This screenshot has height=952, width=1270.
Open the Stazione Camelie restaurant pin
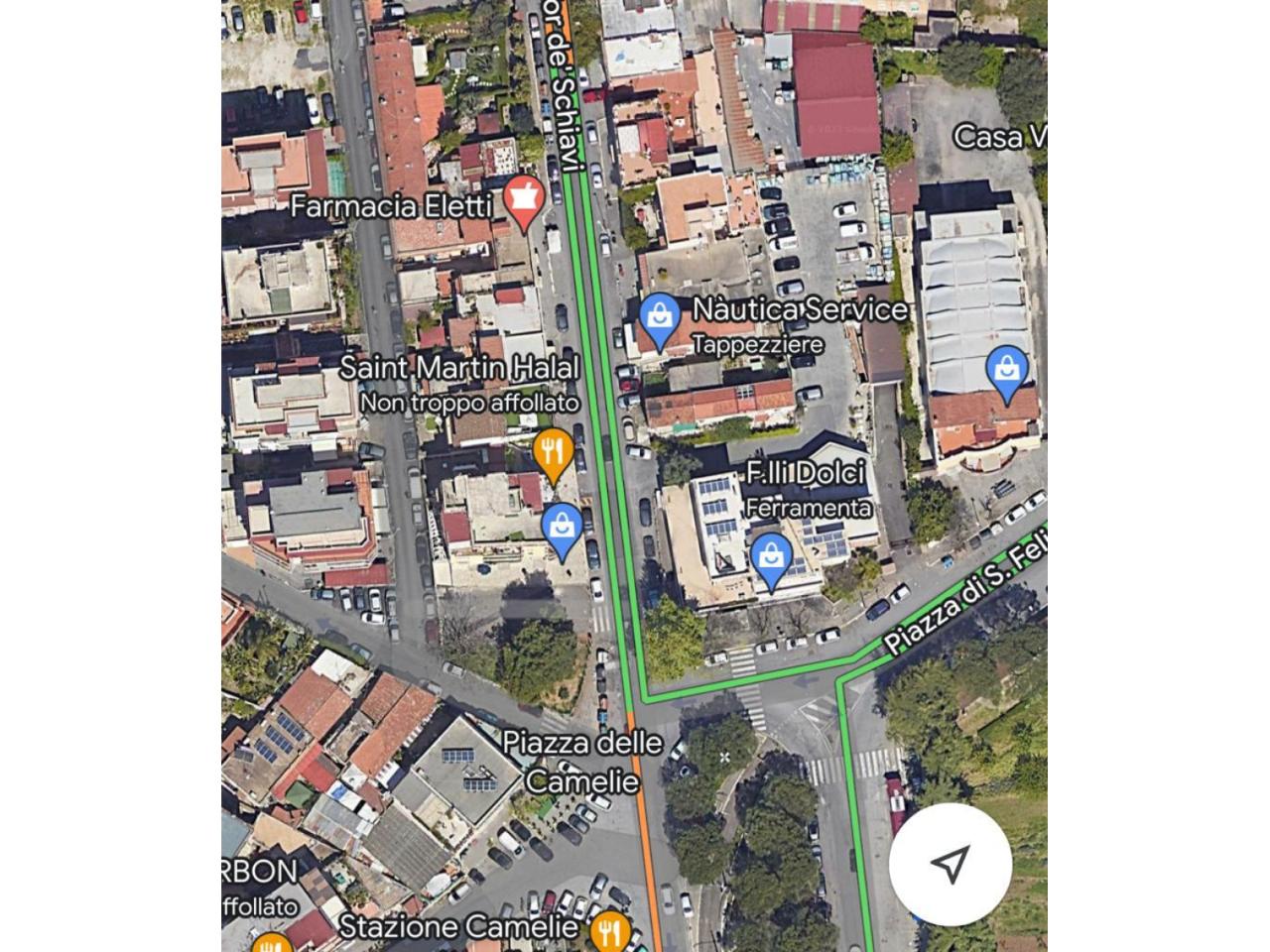coord(609,932)
